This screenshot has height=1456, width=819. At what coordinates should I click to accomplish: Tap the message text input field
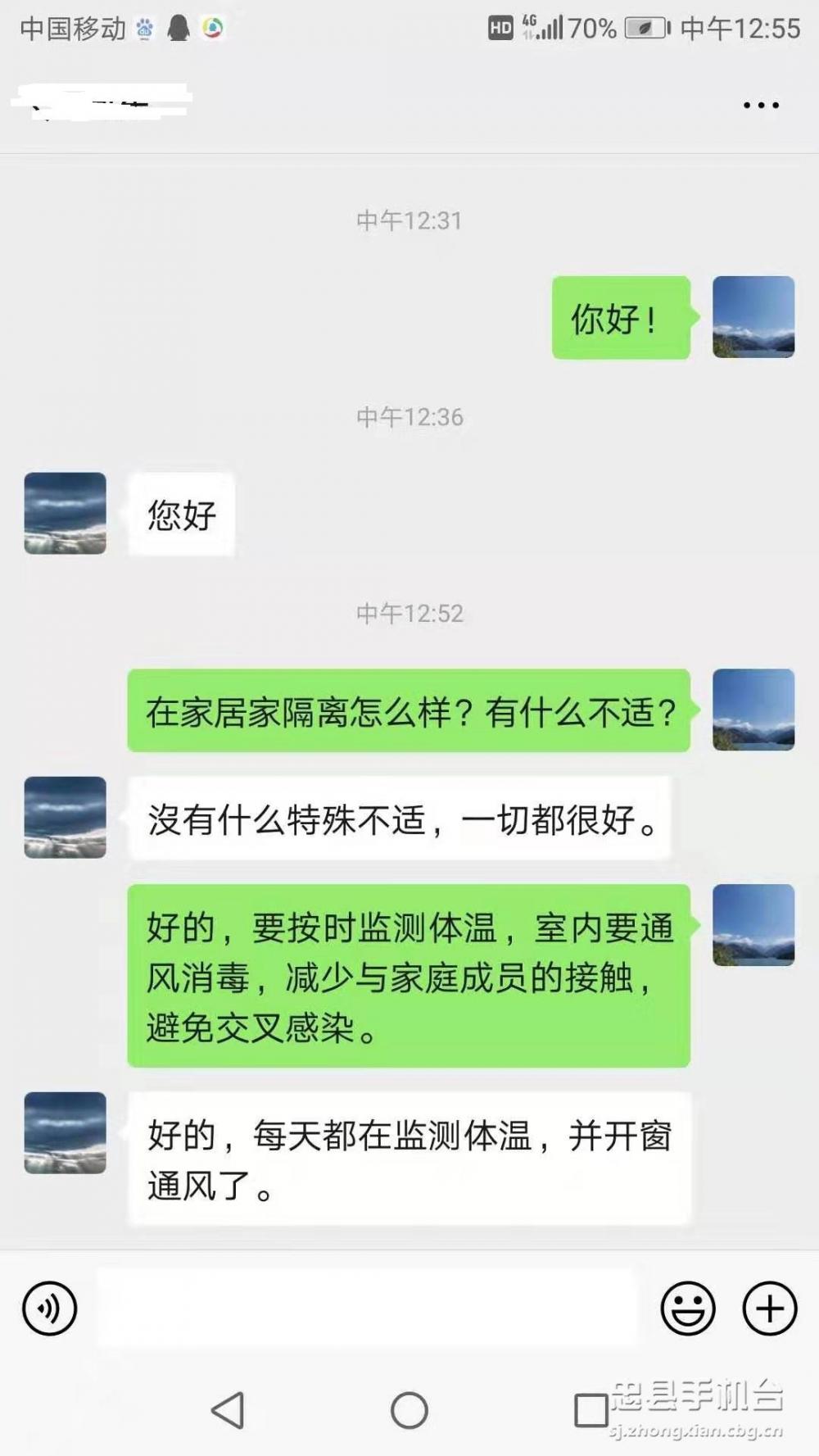tap(367, 1309)
